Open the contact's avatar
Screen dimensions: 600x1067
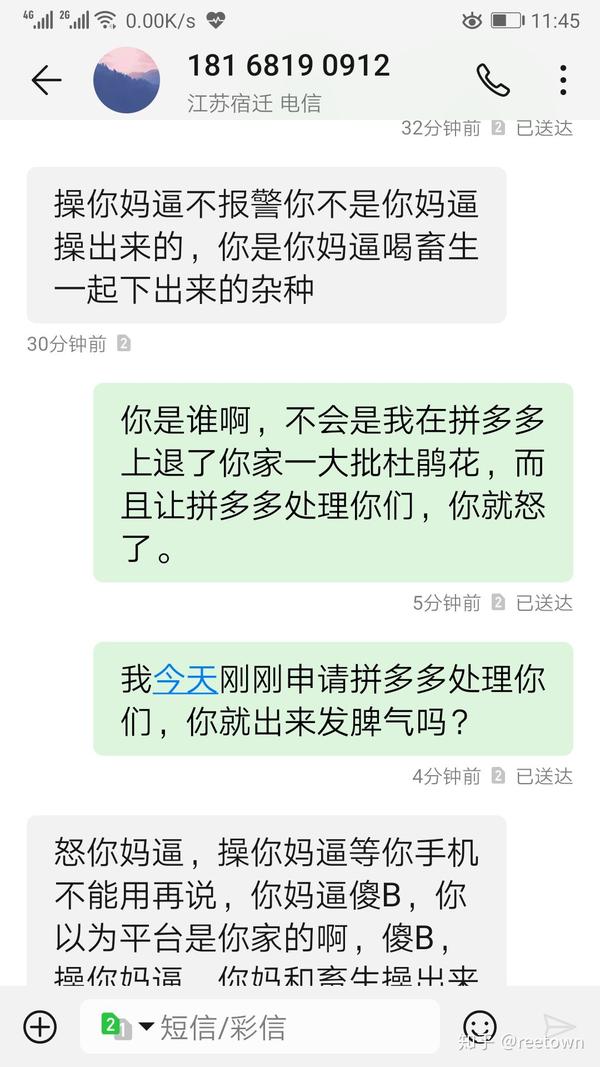126,80
